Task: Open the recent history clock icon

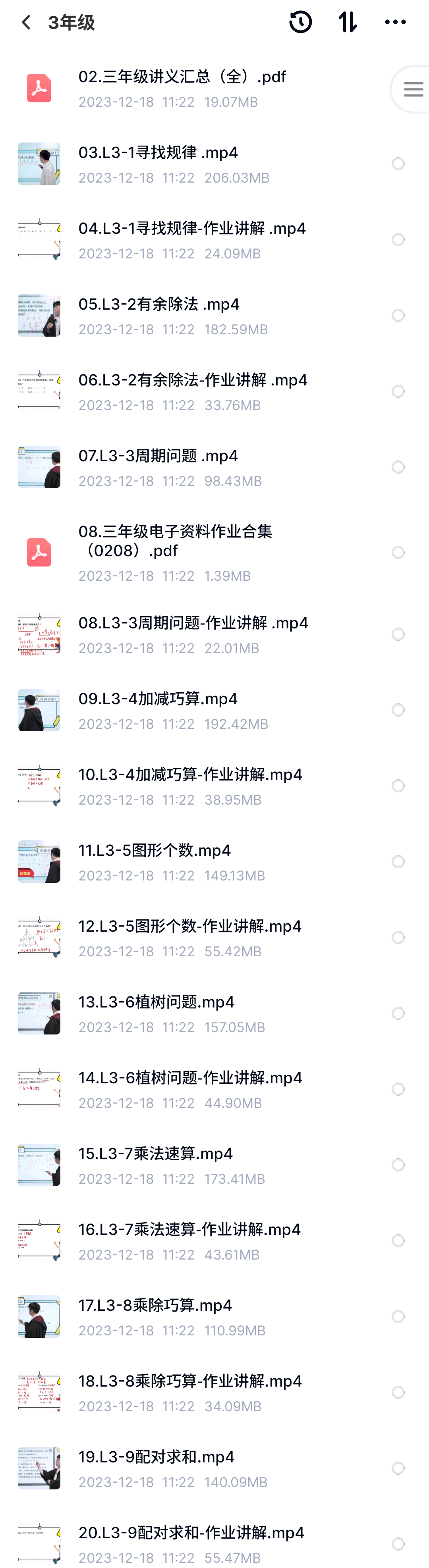Action: (300, 23)
